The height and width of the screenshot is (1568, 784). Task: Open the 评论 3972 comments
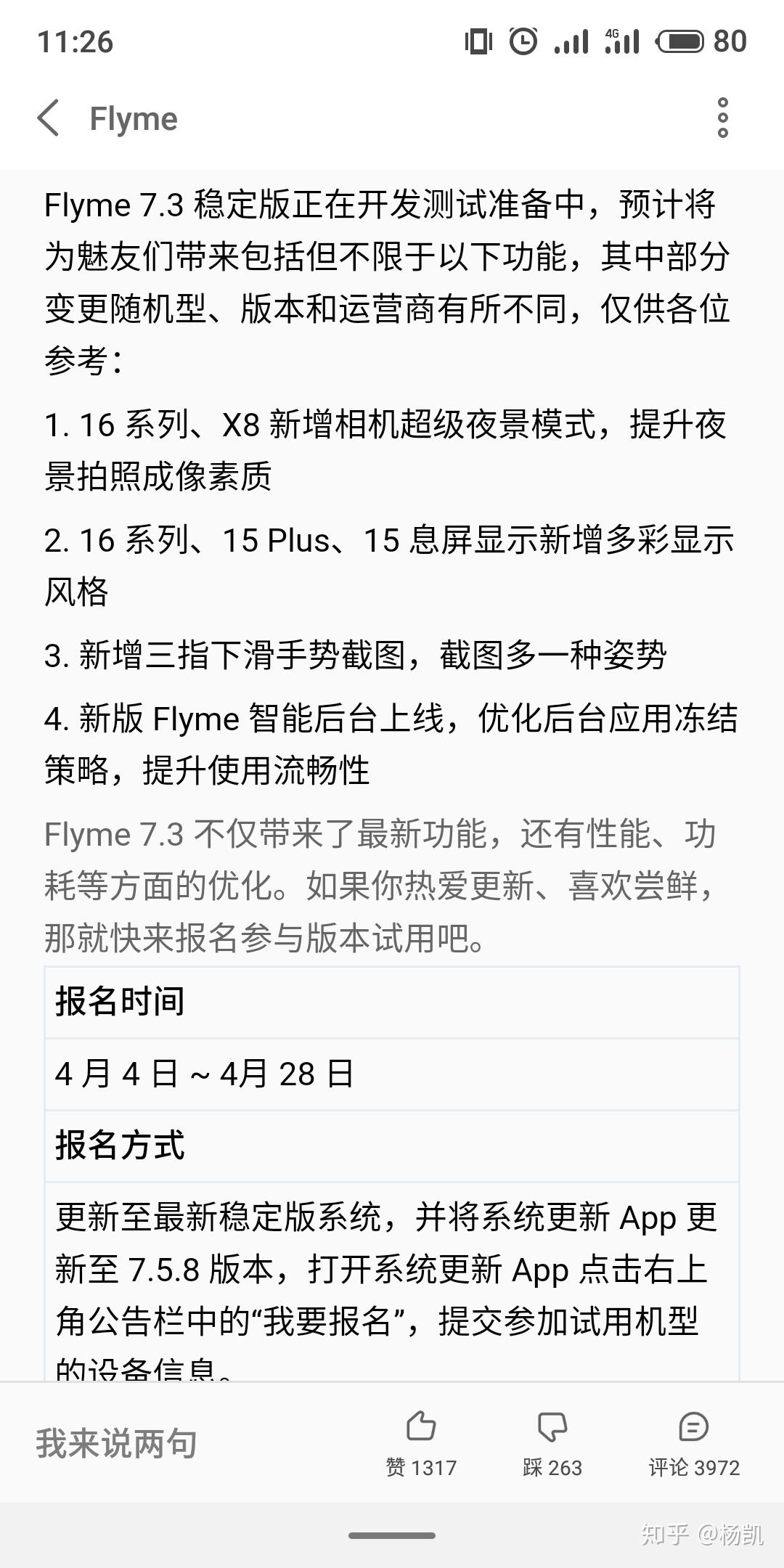click(x=694, y=1443)
